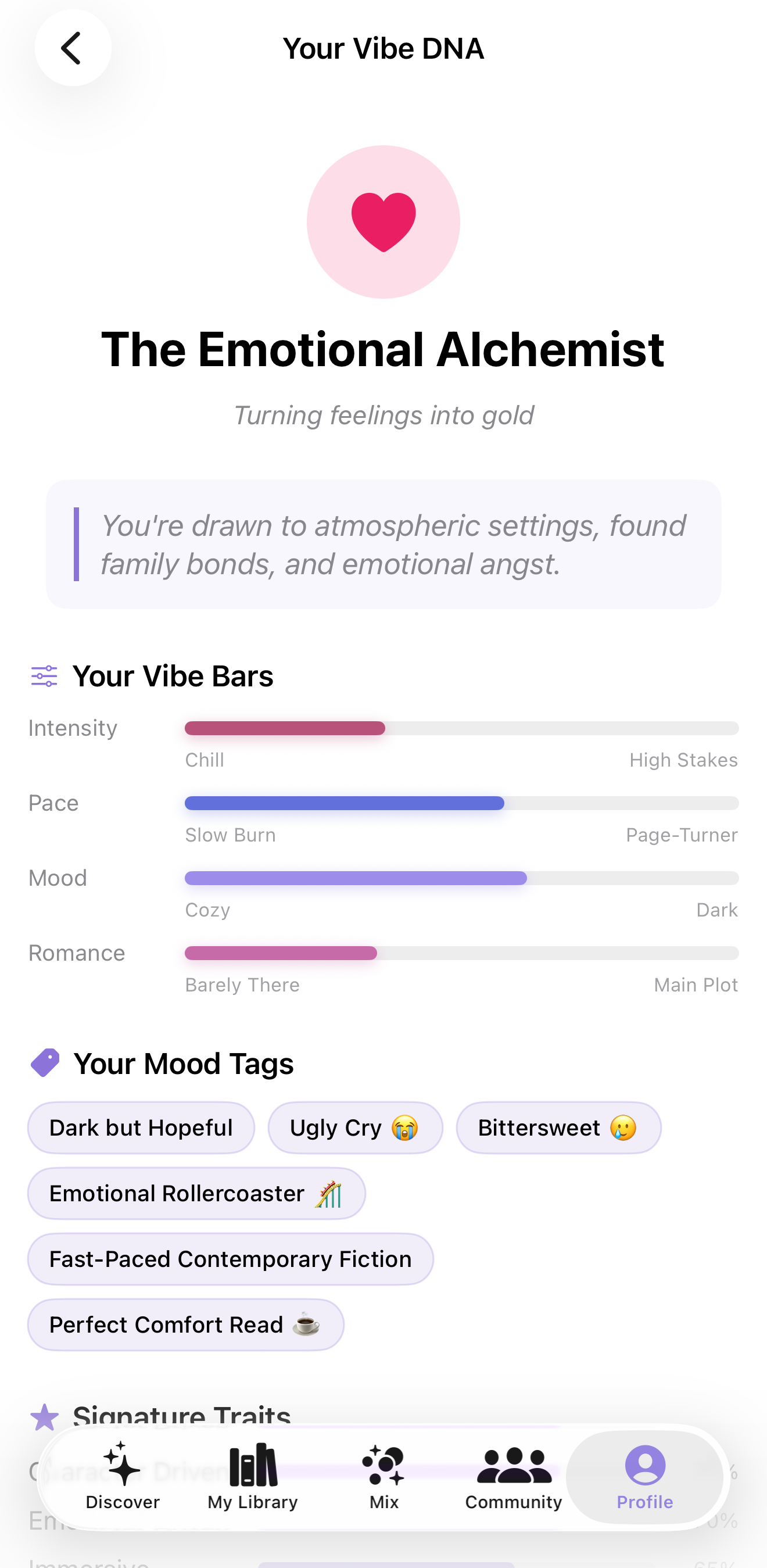Tap the Emotional Rollercoaster chip

pyautogui.click(x=196, y=1193)
